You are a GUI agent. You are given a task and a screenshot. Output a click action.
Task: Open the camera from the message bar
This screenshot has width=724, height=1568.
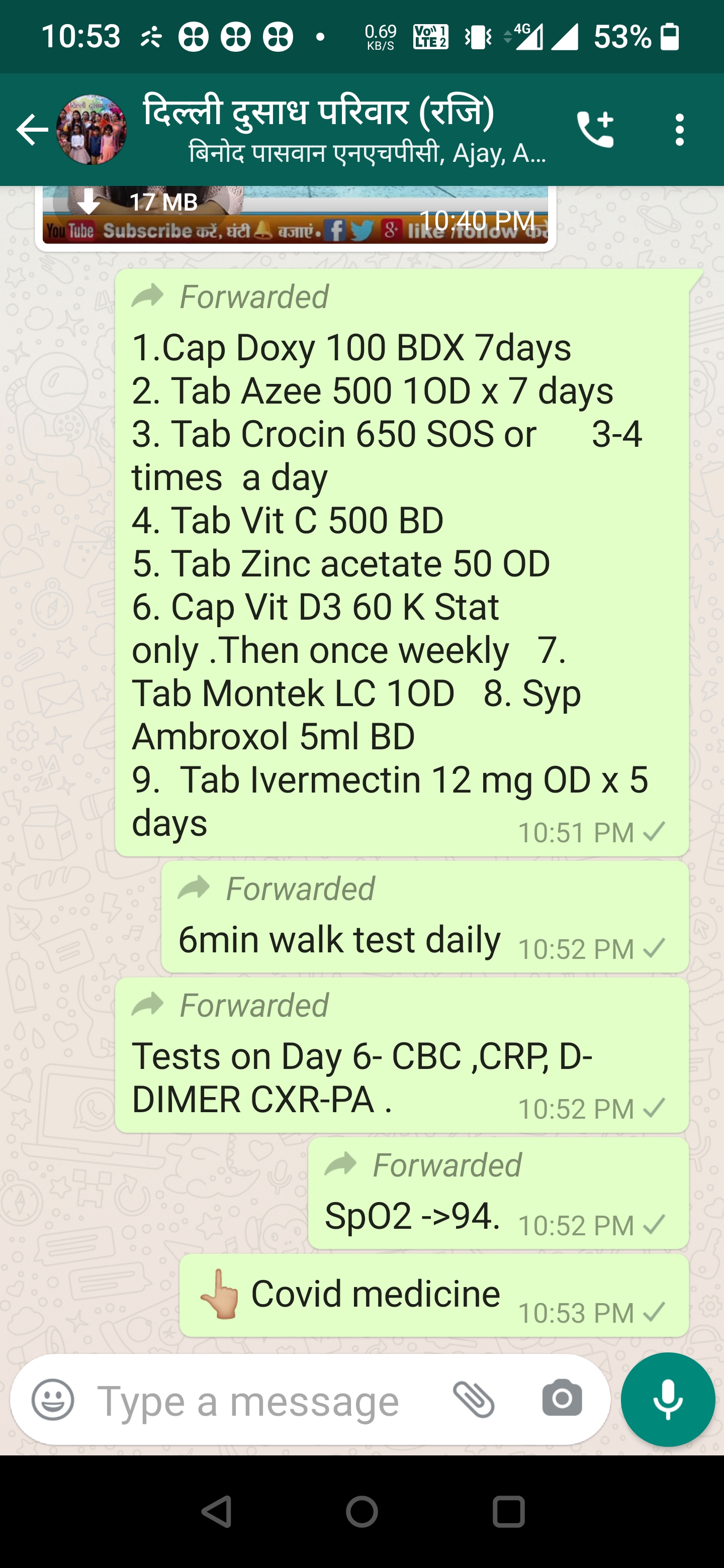coord(562,1399)
